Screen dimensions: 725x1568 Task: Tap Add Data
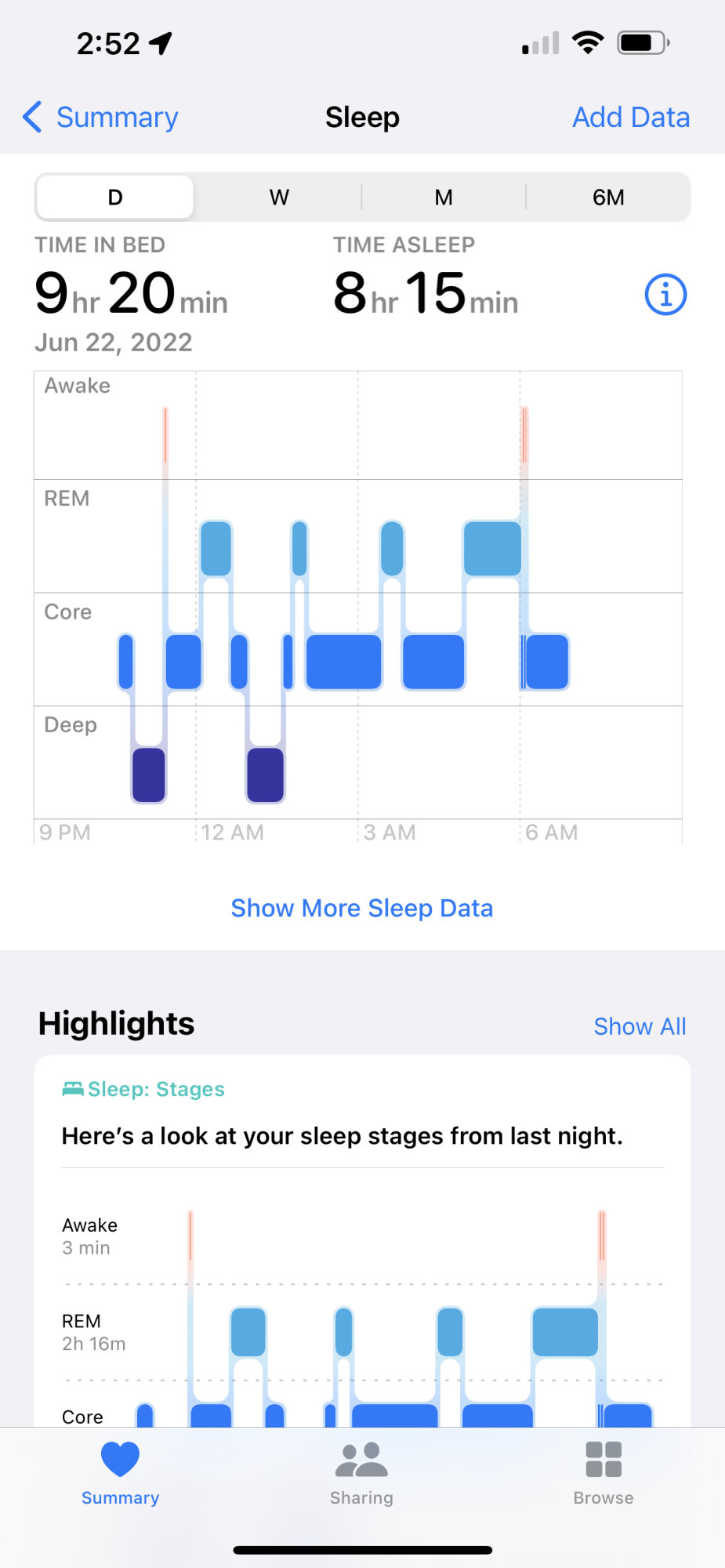coord(631,118)
